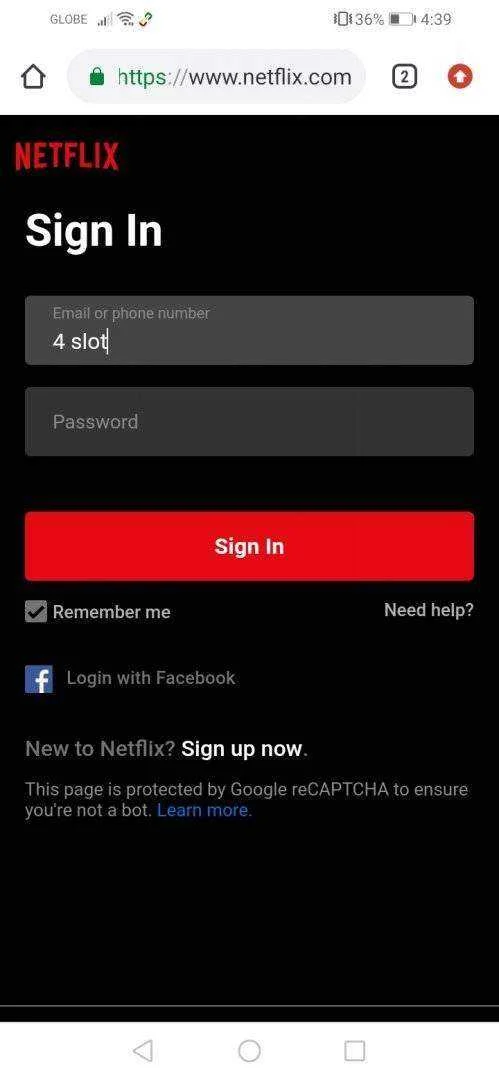Tap the red Sign In button
Viewport: 499px width, 1080px height.
[250, 546]
